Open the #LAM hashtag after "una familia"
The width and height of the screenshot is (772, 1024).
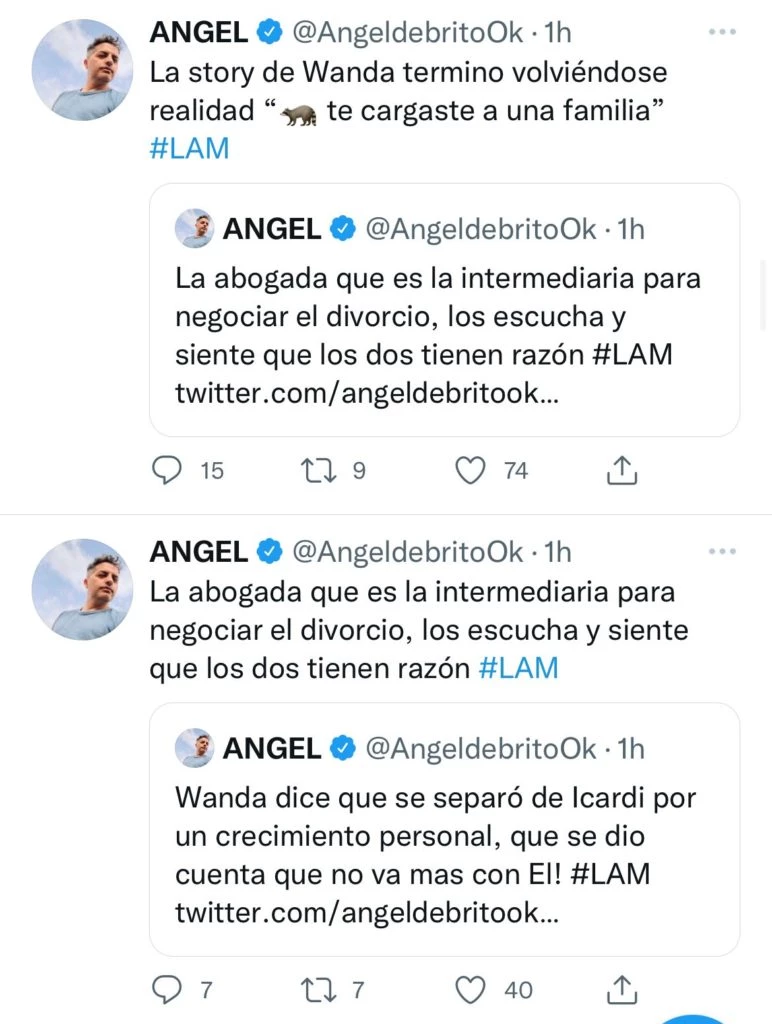(x=189, y=149)
